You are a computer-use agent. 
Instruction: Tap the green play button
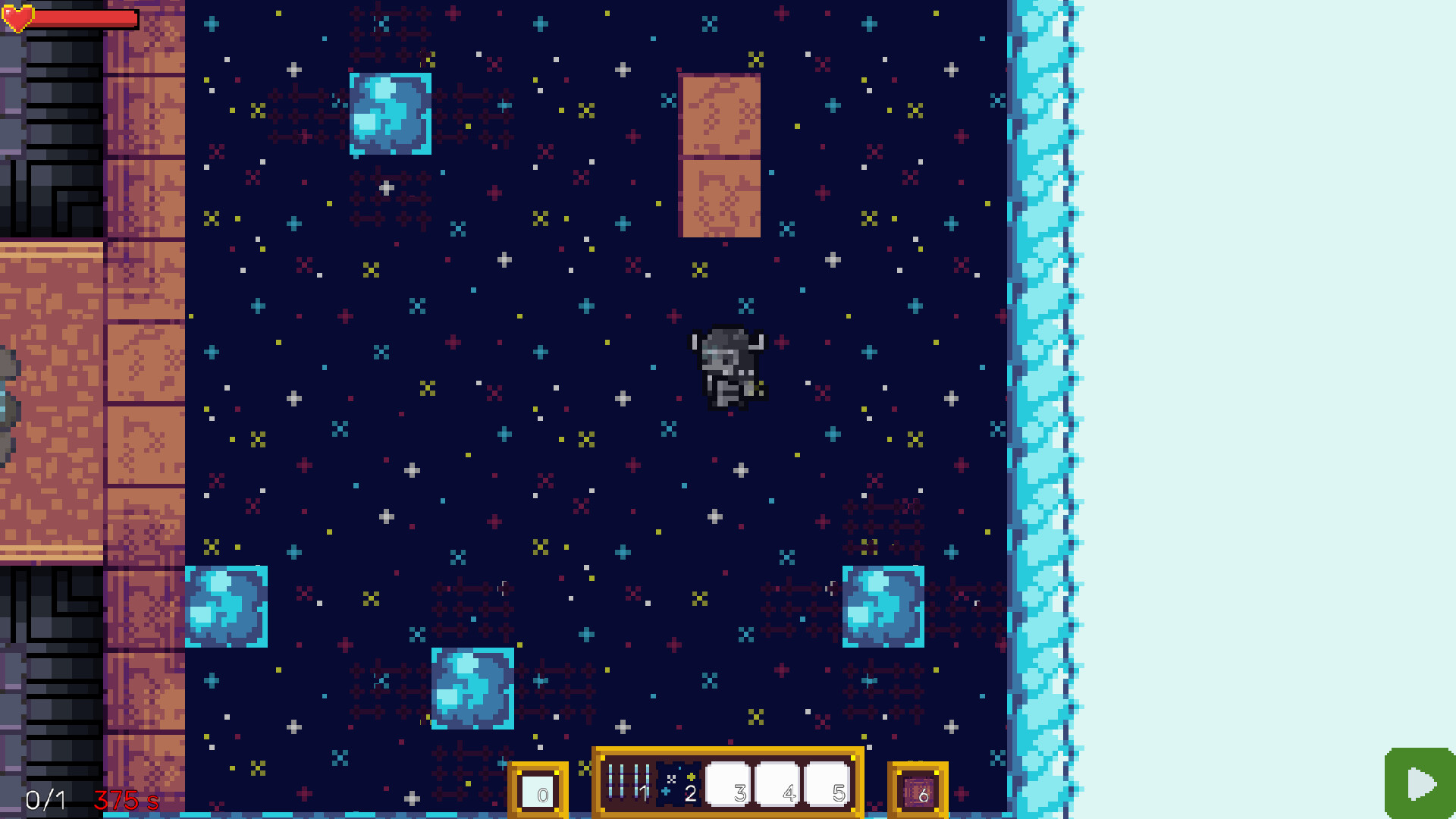point(1419,783)
